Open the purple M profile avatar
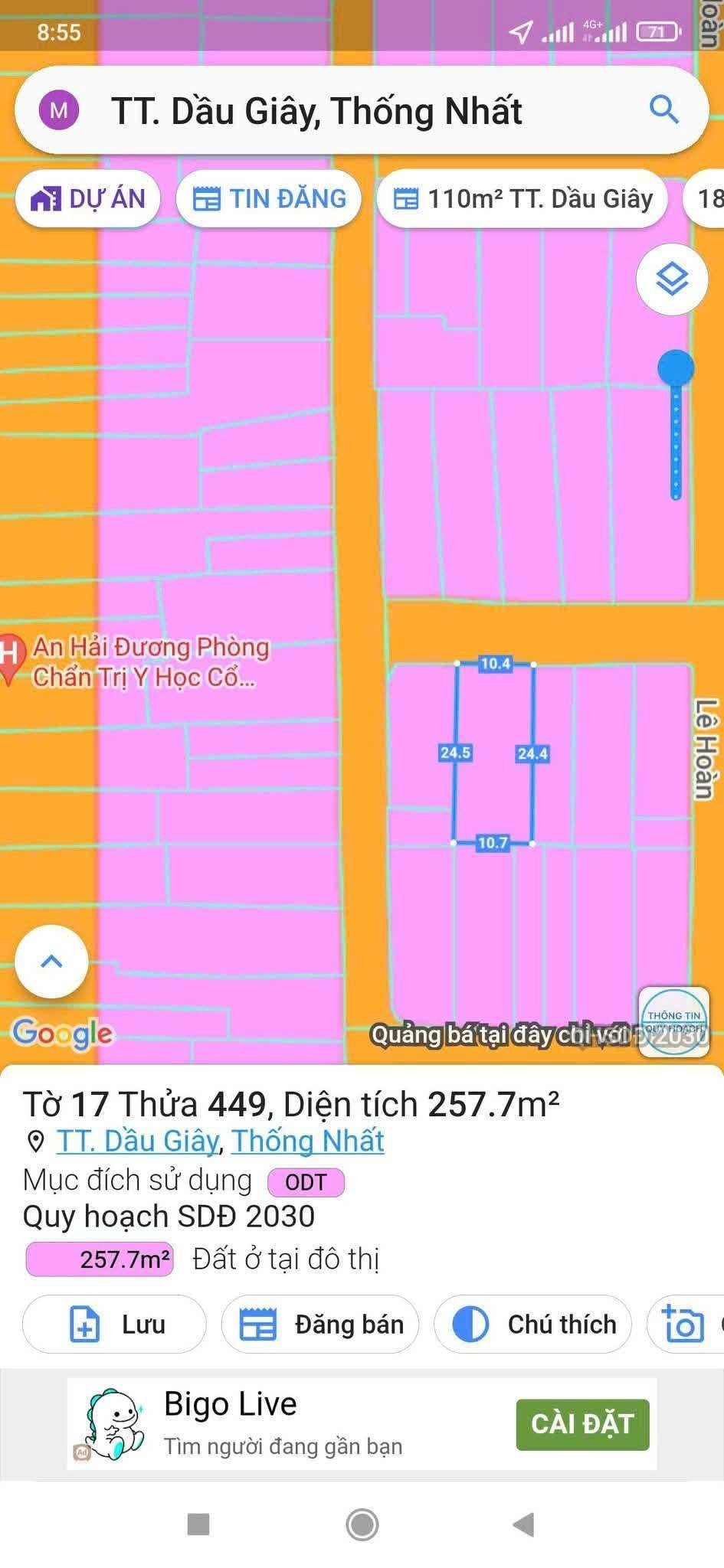The width and height of the screenshot is (724, 1568). [x=59, y=110]
